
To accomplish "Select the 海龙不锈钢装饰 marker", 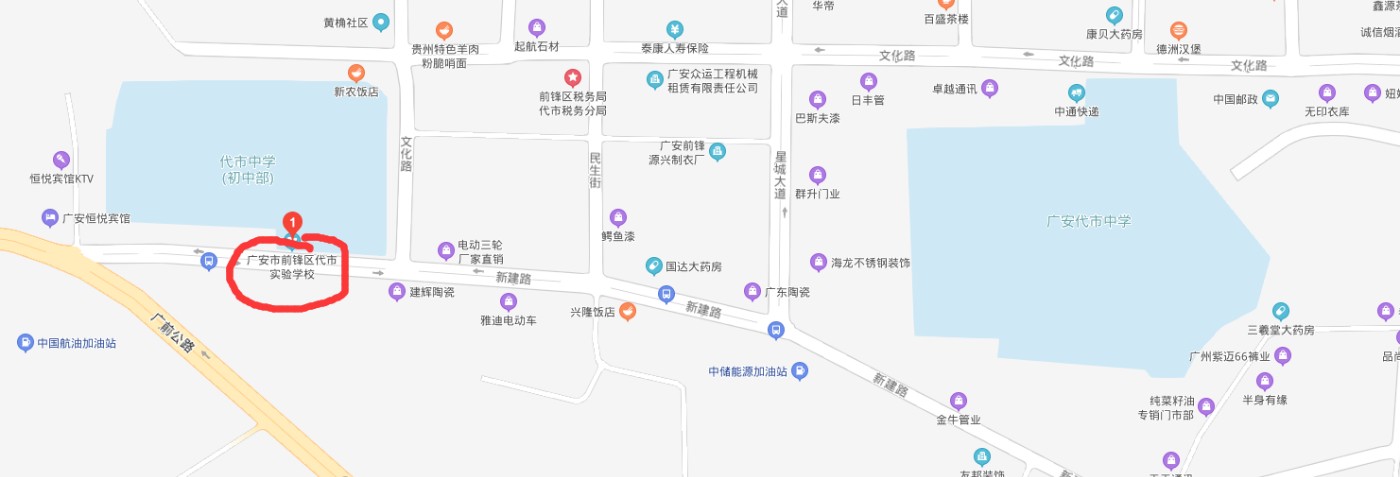I will 819,262.
